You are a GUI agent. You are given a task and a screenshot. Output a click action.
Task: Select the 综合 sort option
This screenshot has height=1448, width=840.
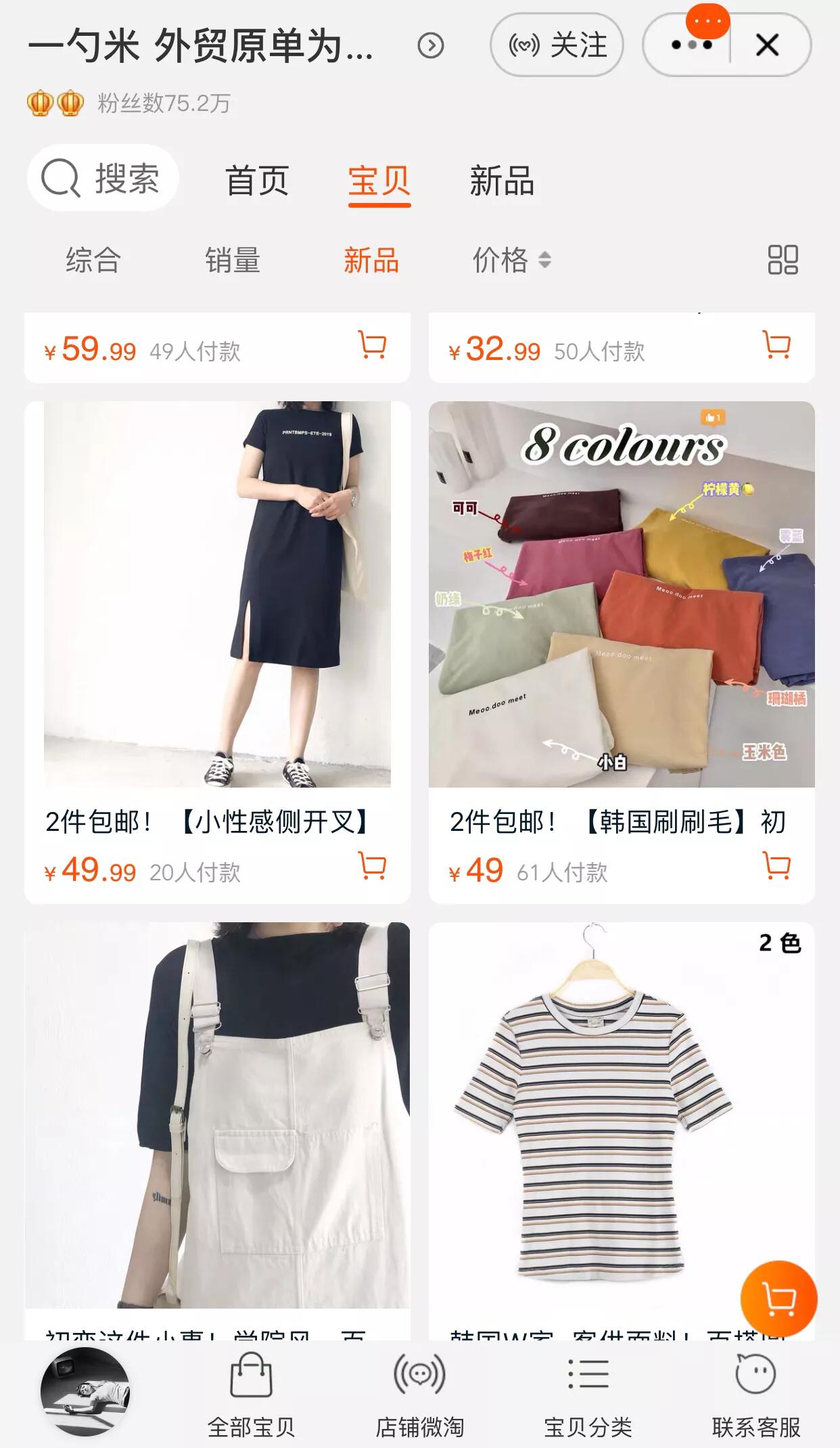coord(92,261)
